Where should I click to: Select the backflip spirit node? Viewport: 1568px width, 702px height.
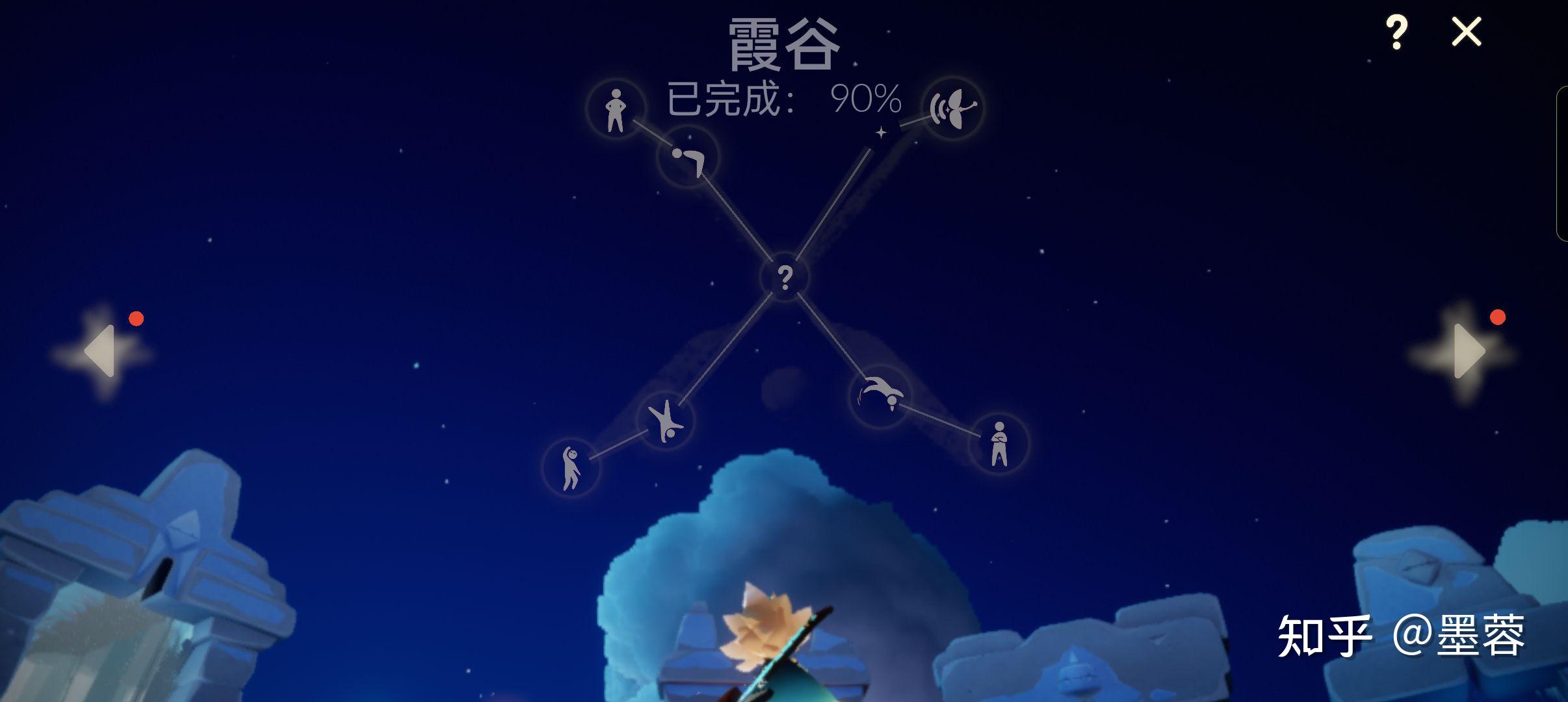tap(879, 395)
